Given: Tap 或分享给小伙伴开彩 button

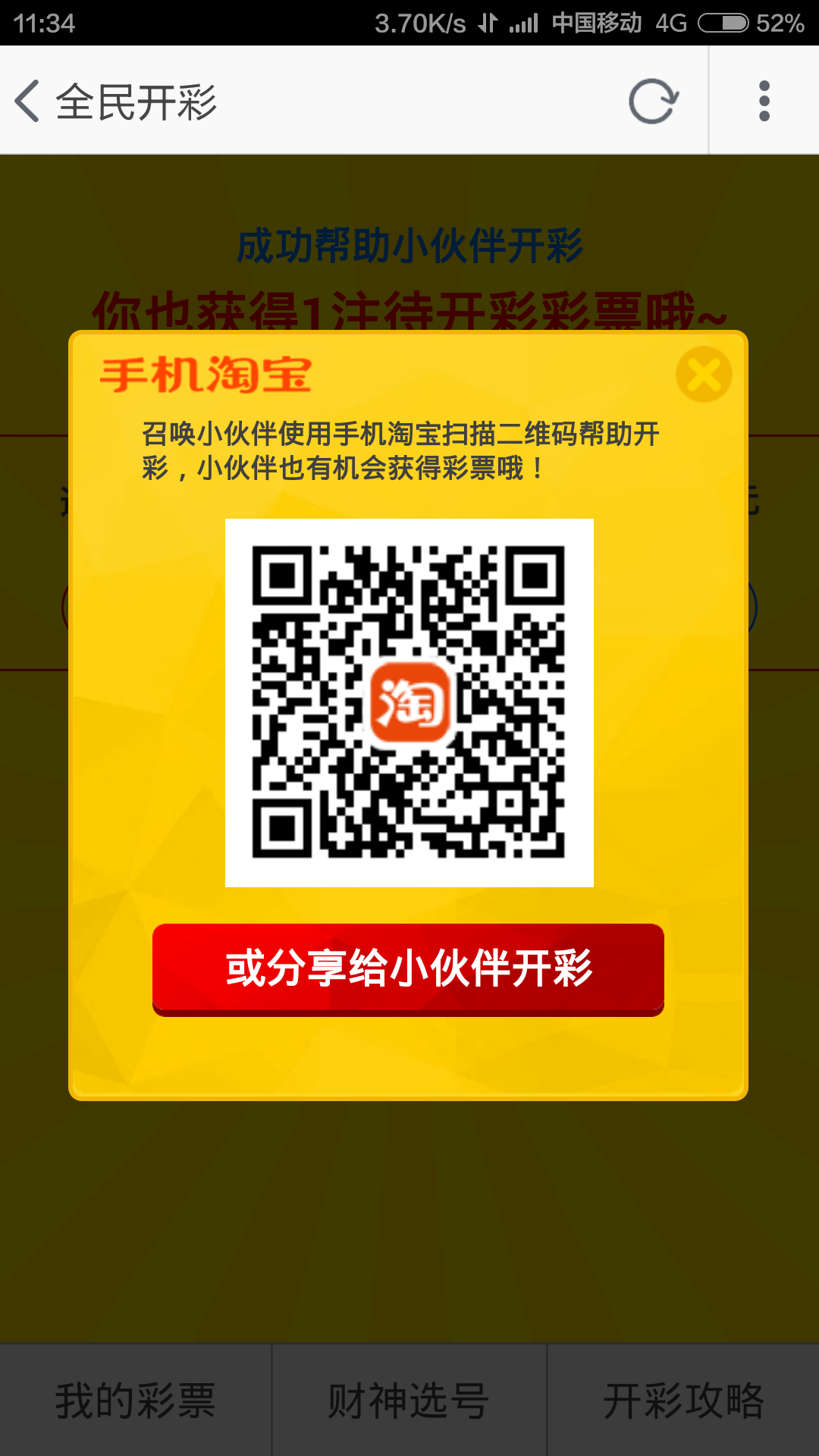Looking at the screenshot, I should coord(408,969).
